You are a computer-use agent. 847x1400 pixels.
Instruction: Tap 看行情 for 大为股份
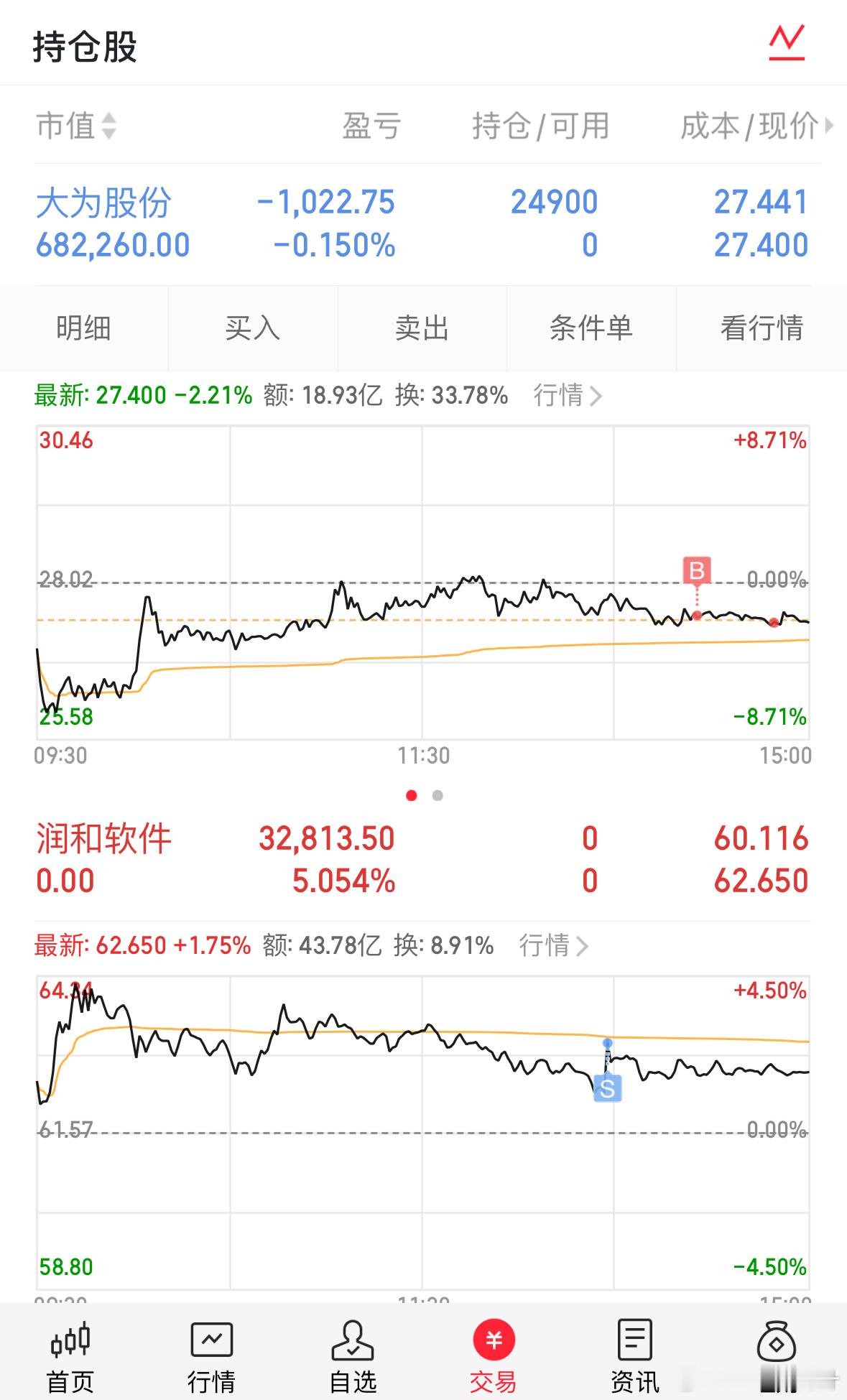coord(762,328)
